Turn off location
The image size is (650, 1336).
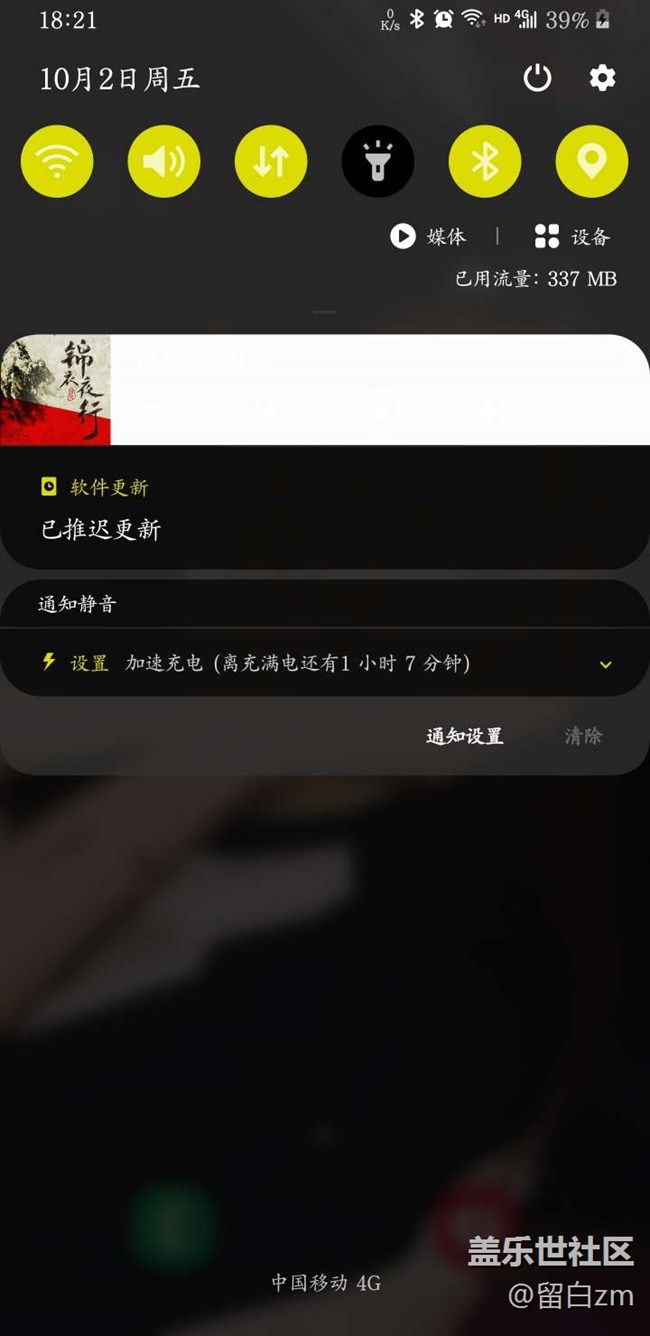(592, 161)
